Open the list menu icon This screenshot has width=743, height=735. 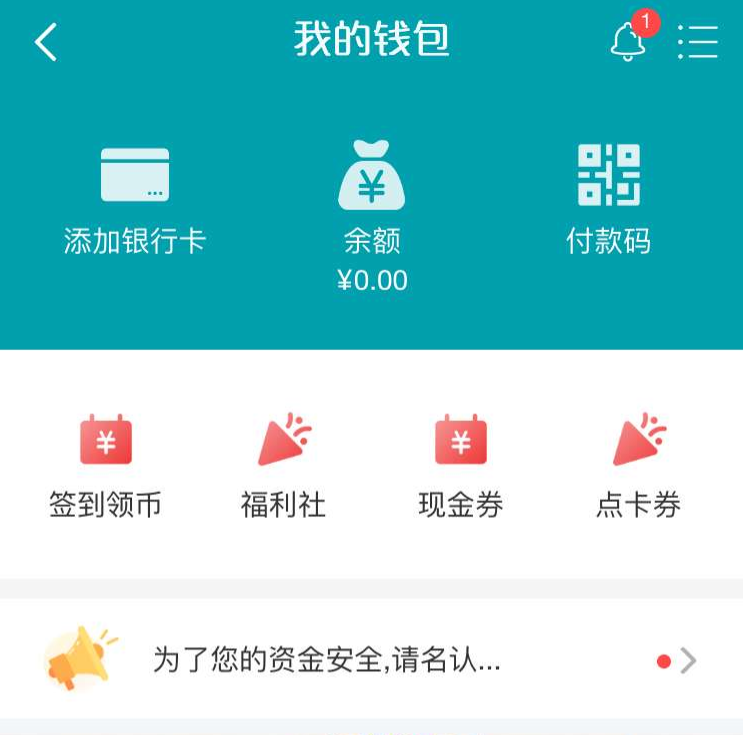point(698,42)
